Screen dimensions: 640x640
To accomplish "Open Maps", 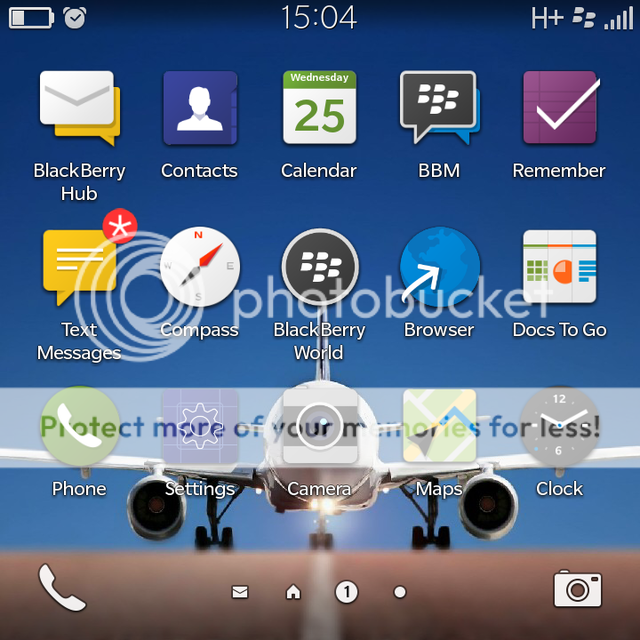I will [x=439, y=427].
